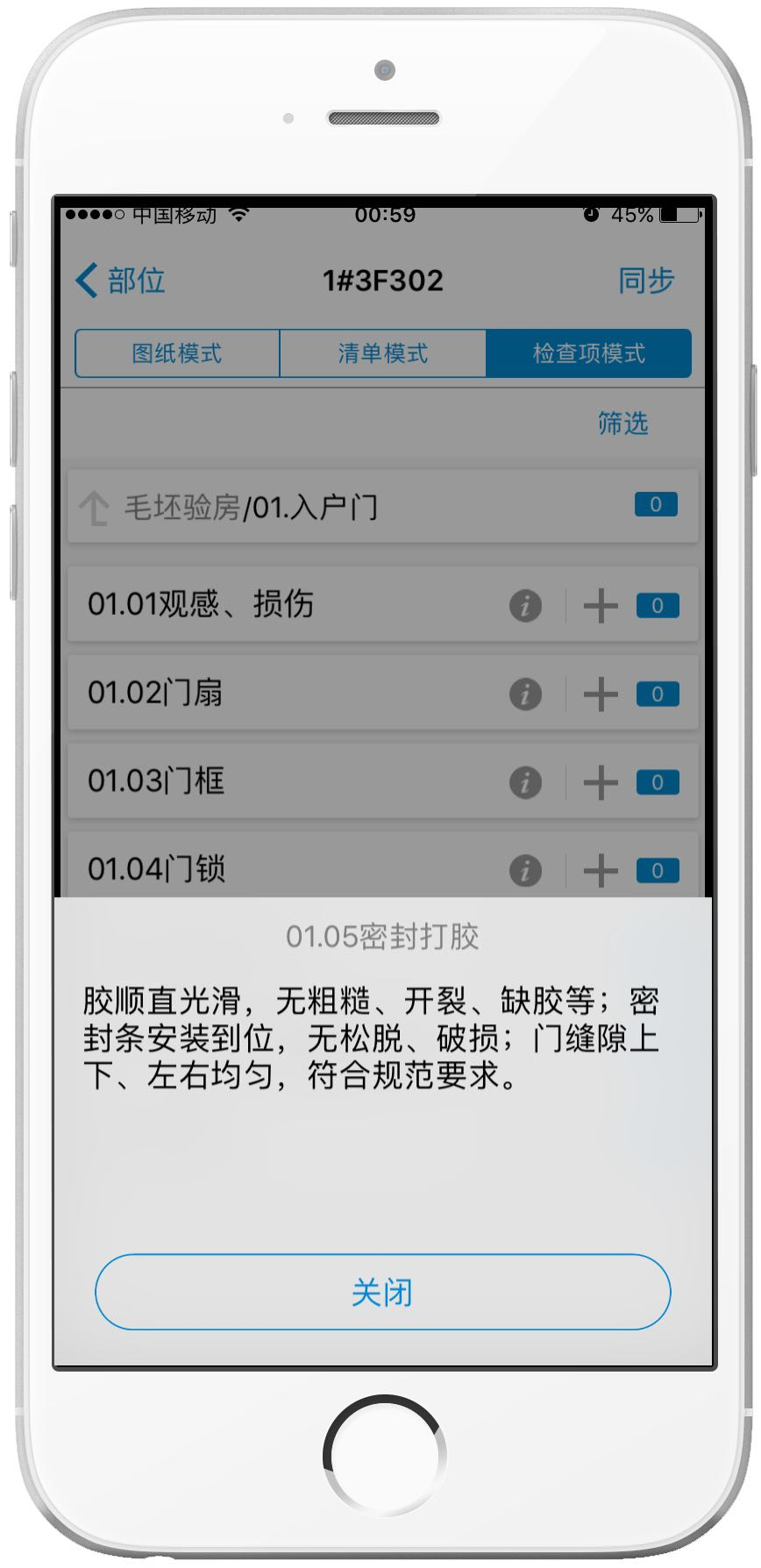The image size is (761, 1568).
Task: Go up from 毛坯验房/01.入户门
Action: click(x=94, y=508)
